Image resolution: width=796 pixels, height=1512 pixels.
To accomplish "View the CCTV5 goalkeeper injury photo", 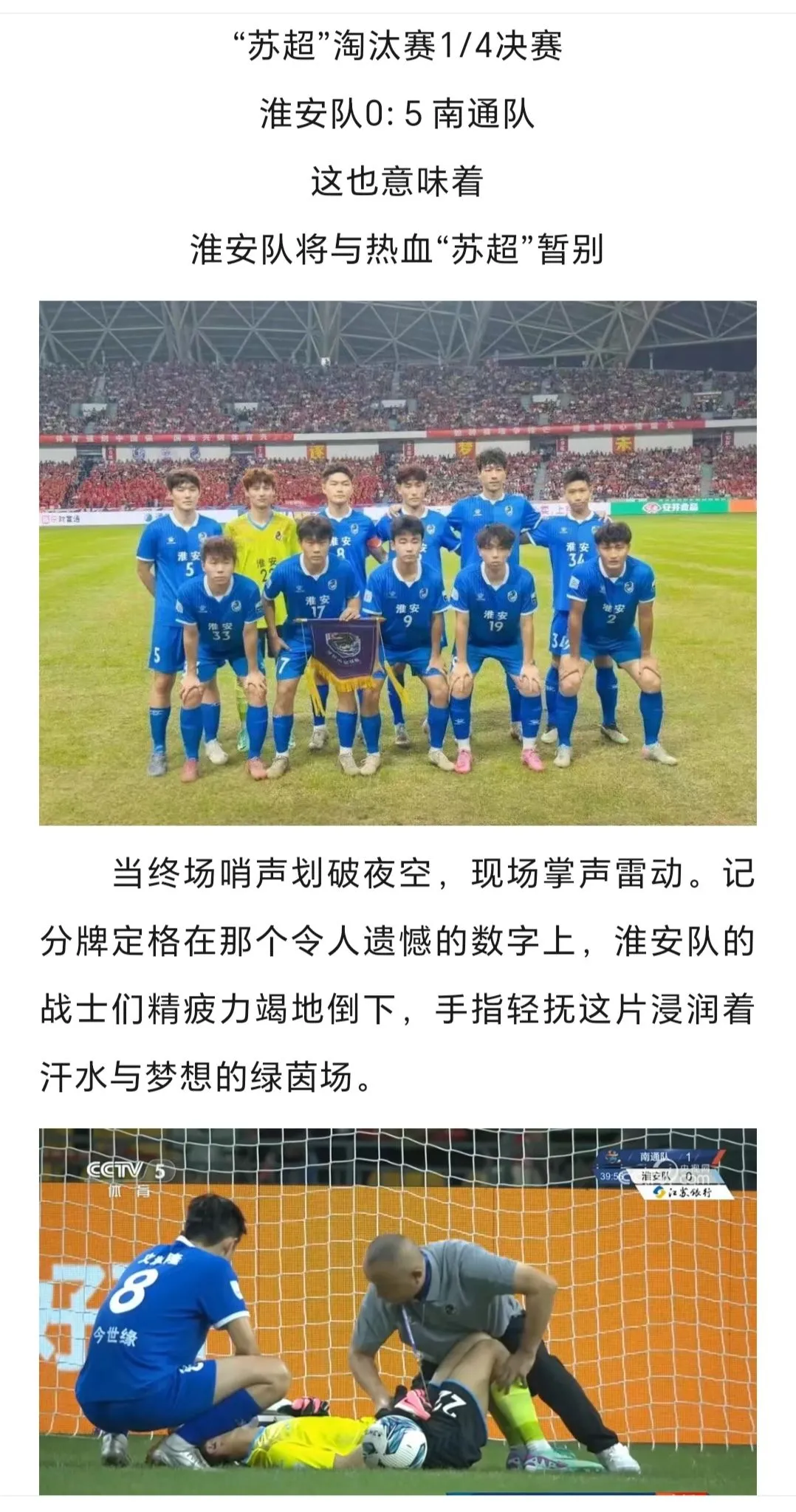I will click(397, 1310).
